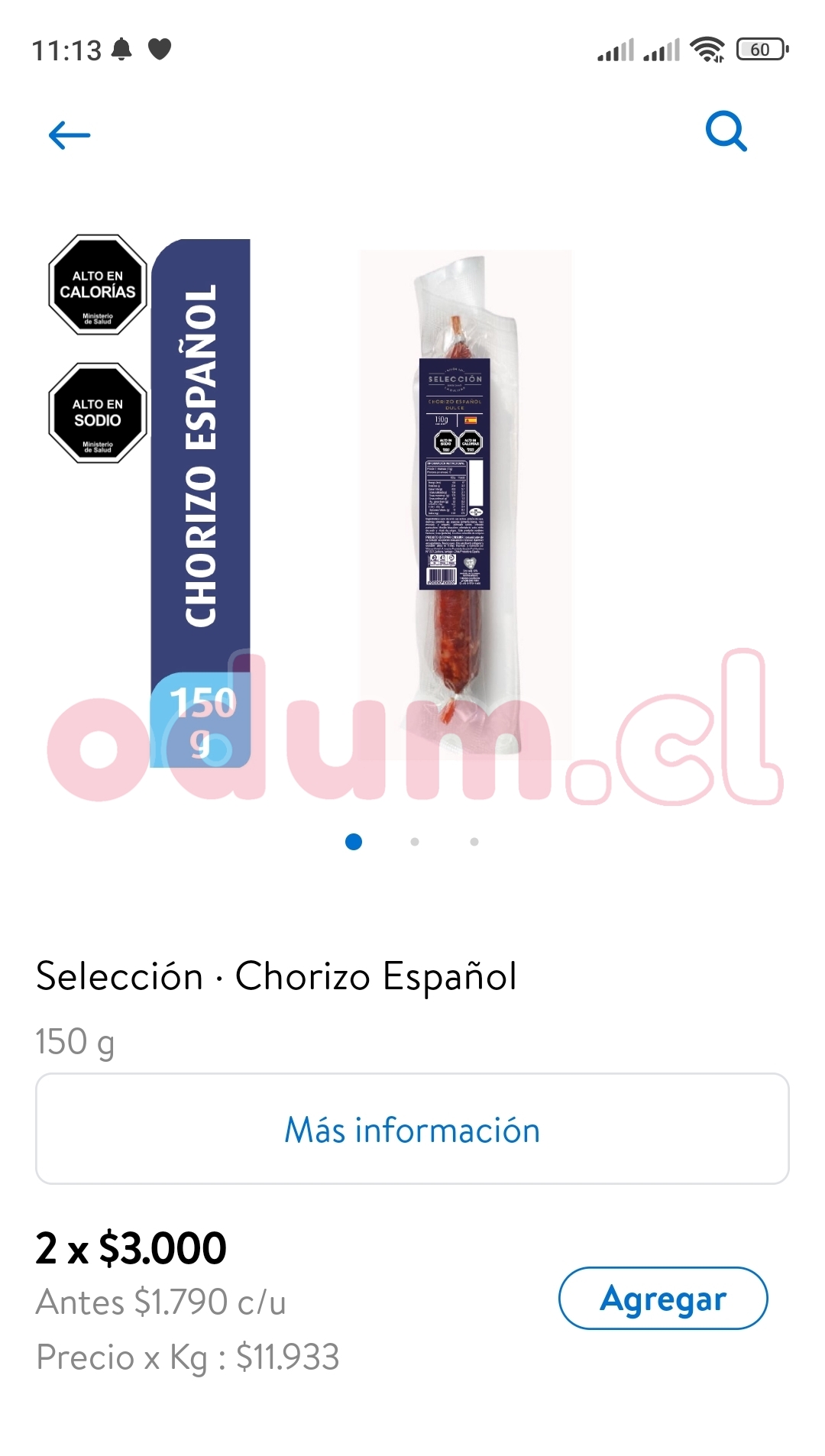Open the search magnifier icon
825x1456 pixels.
[x=726, y=131]
